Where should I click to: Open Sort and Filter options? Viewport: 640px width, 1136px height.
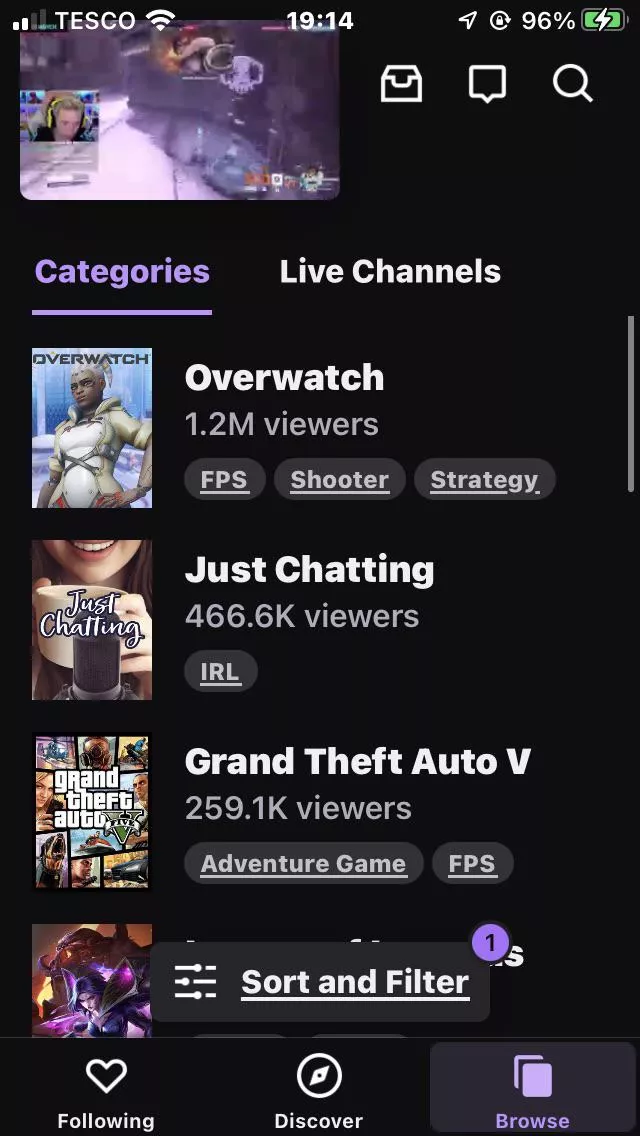click(x=320, y=982)
